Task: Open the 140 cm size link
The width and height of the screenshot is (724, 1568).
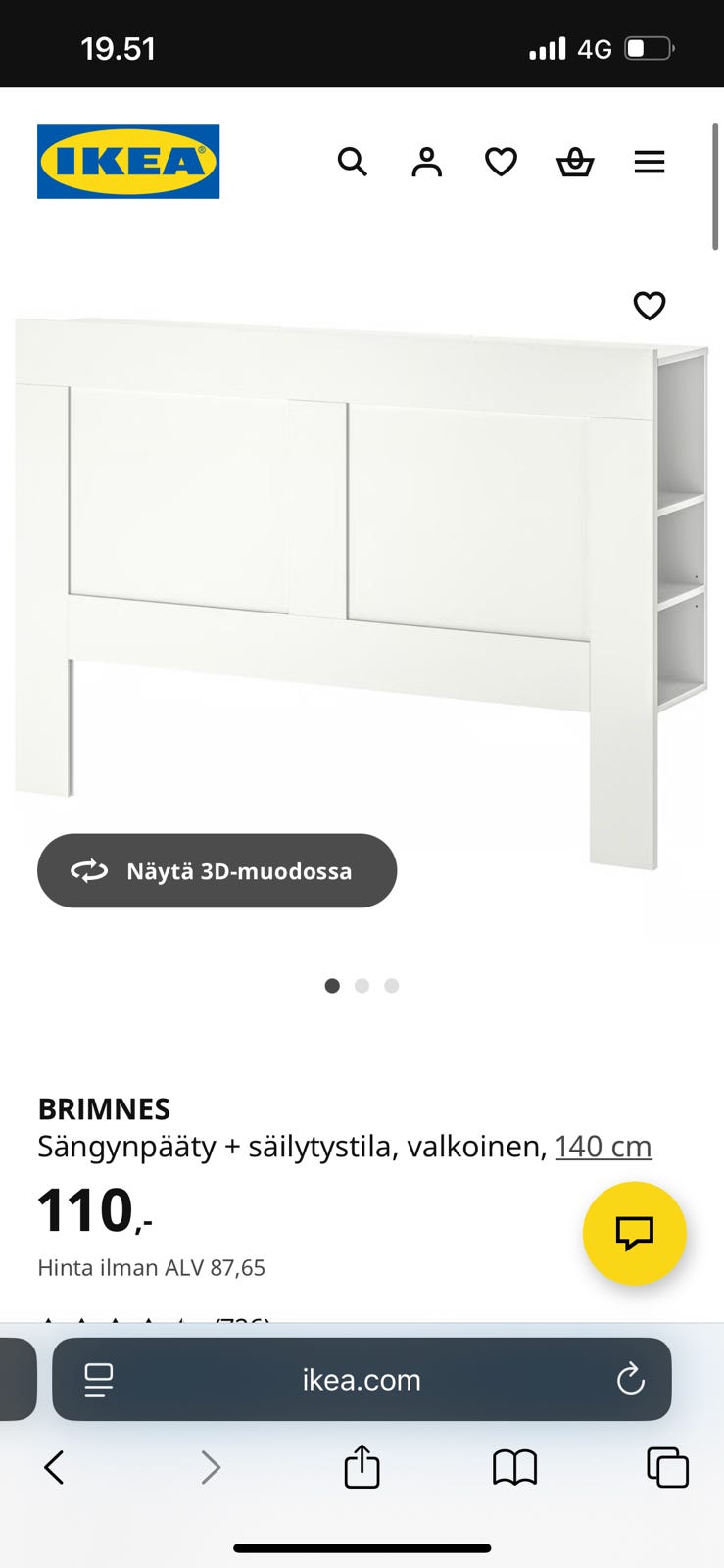Action: pos(603,1146)
